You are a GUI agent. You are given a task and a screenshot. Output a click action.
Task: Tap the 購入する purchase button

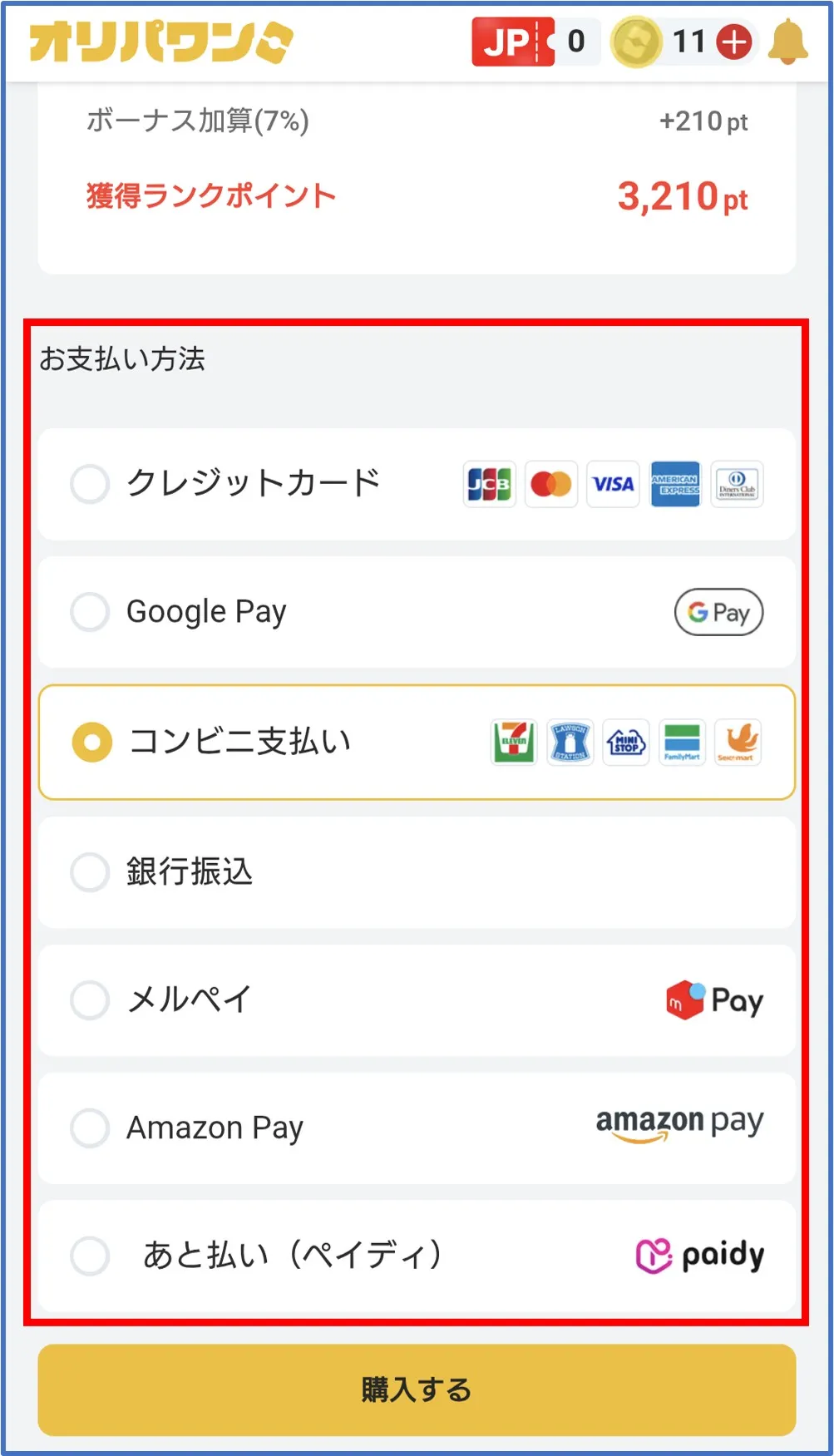coord(417,1389)
